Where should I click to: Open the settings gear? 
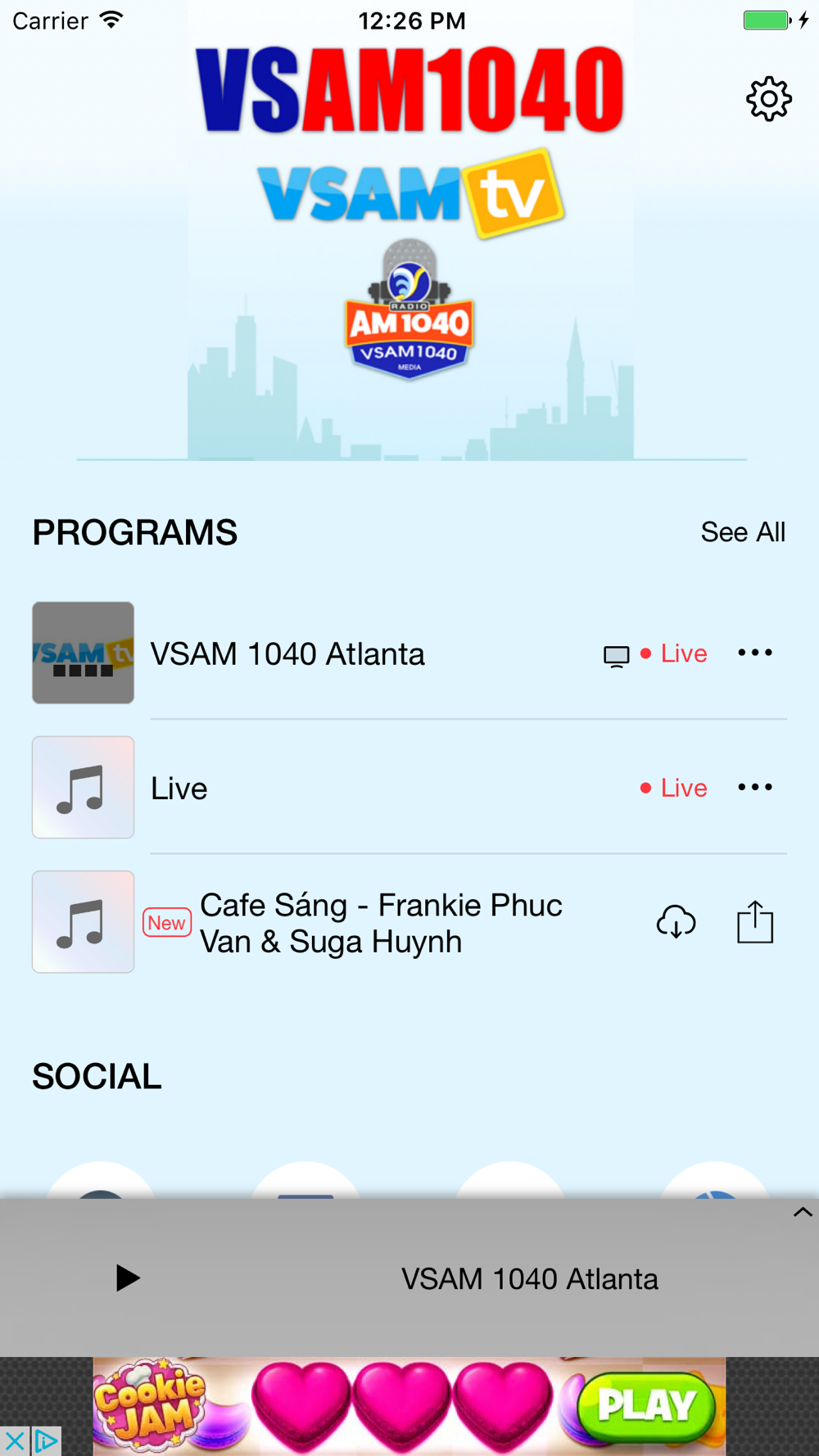[768, 99]
